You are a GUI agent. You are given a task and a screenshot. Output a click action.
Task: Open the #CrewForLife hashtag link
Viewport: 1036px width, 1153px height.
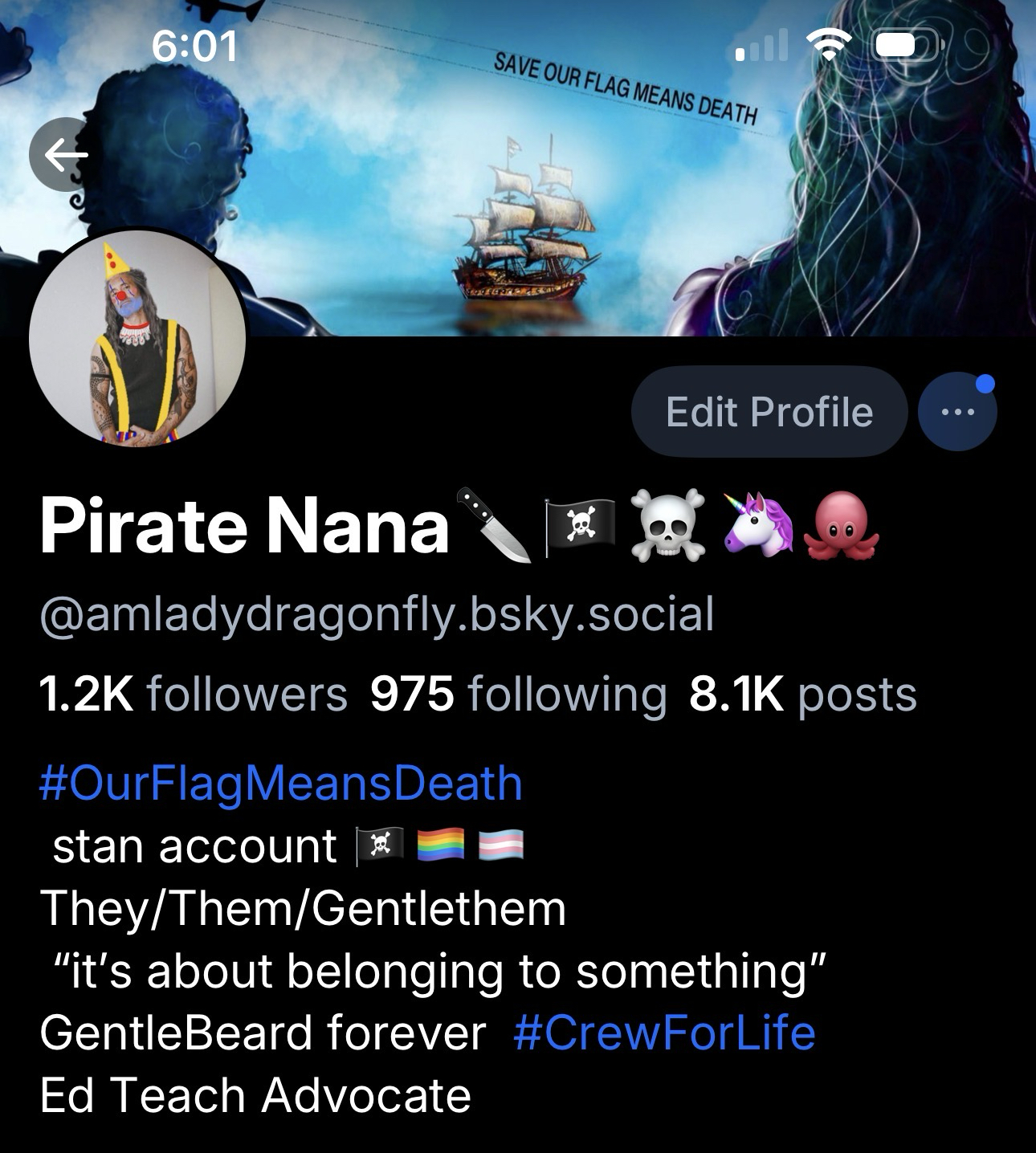tap(663, 1033)
